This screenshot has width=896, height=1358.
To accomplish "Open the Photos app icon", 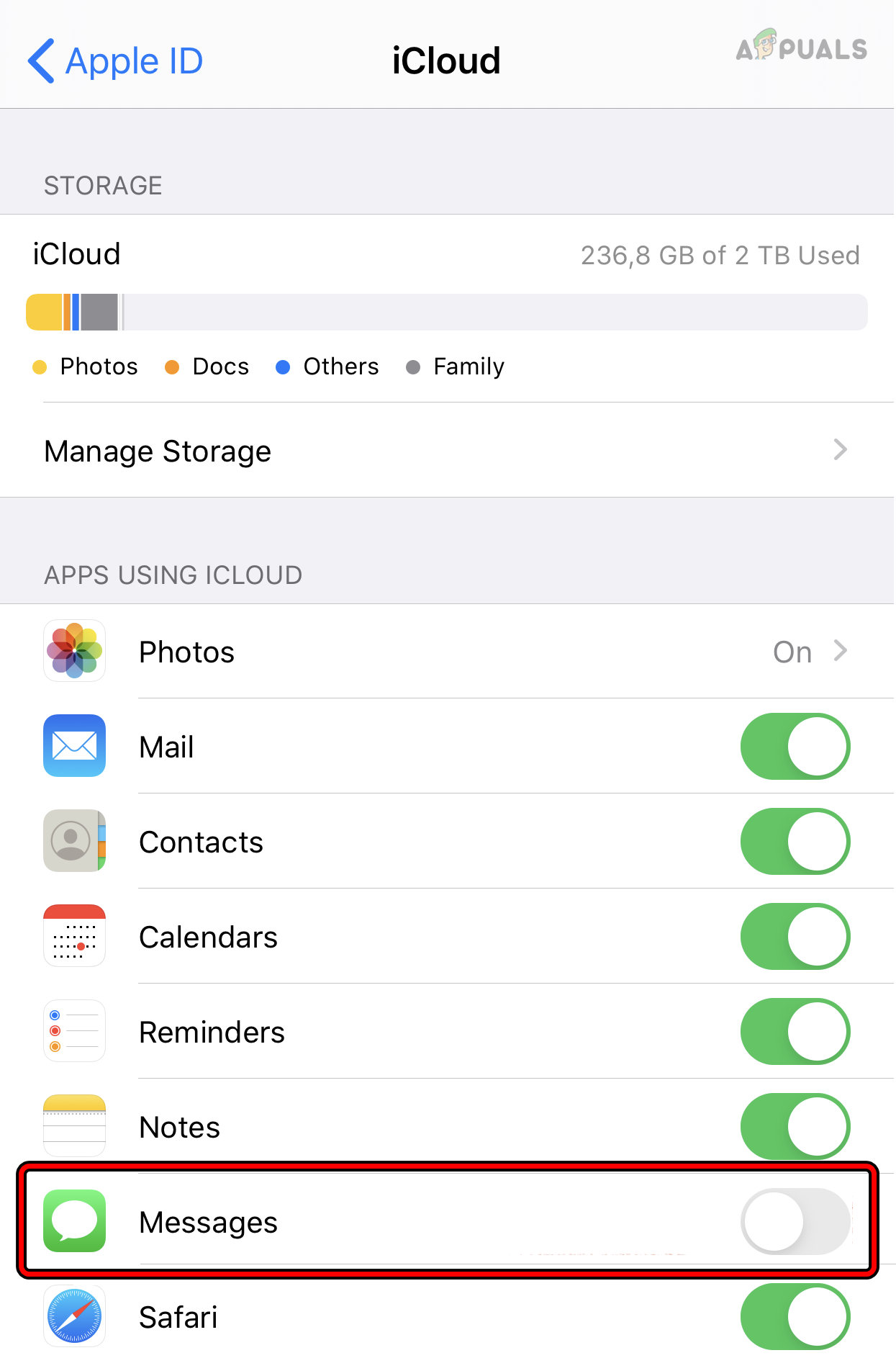I will point(74,651).
